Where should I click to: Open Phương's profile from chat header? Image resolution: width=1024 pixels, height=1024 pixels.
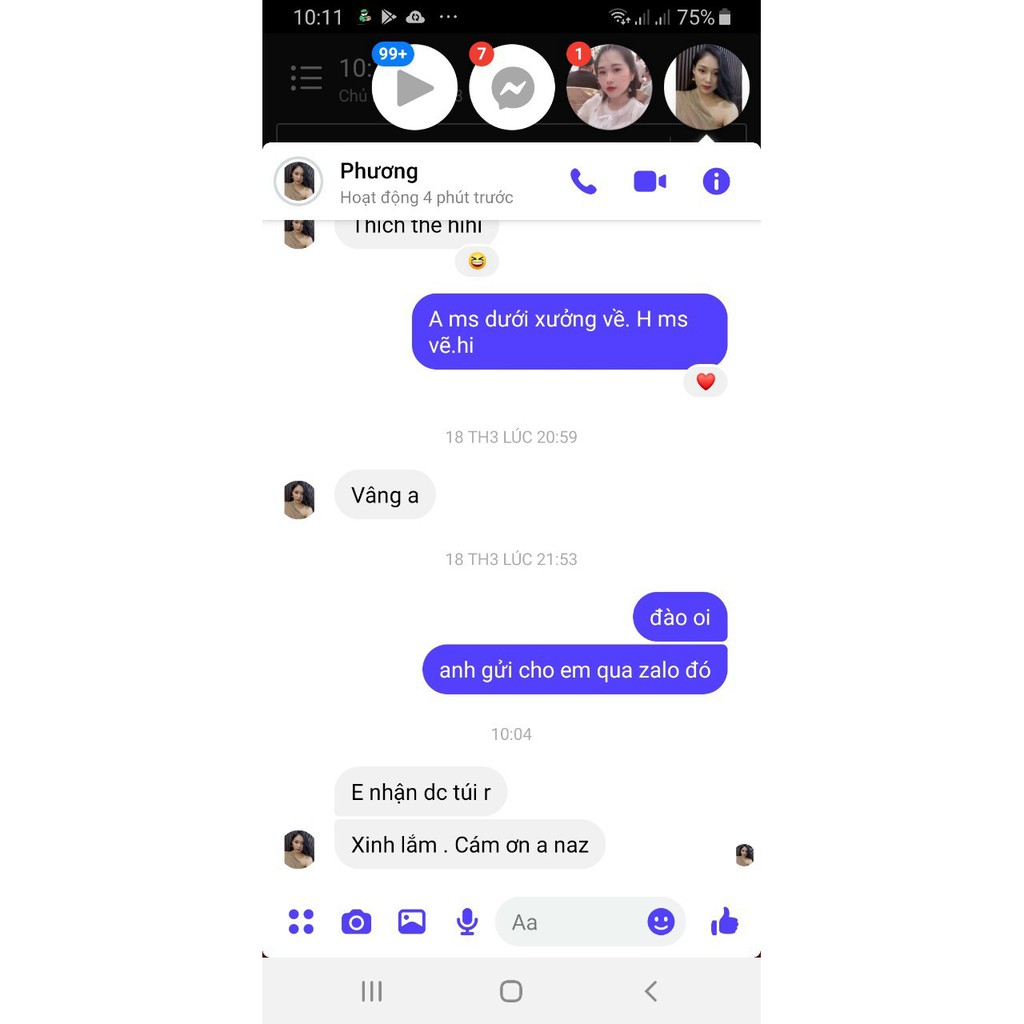point(298,182)
